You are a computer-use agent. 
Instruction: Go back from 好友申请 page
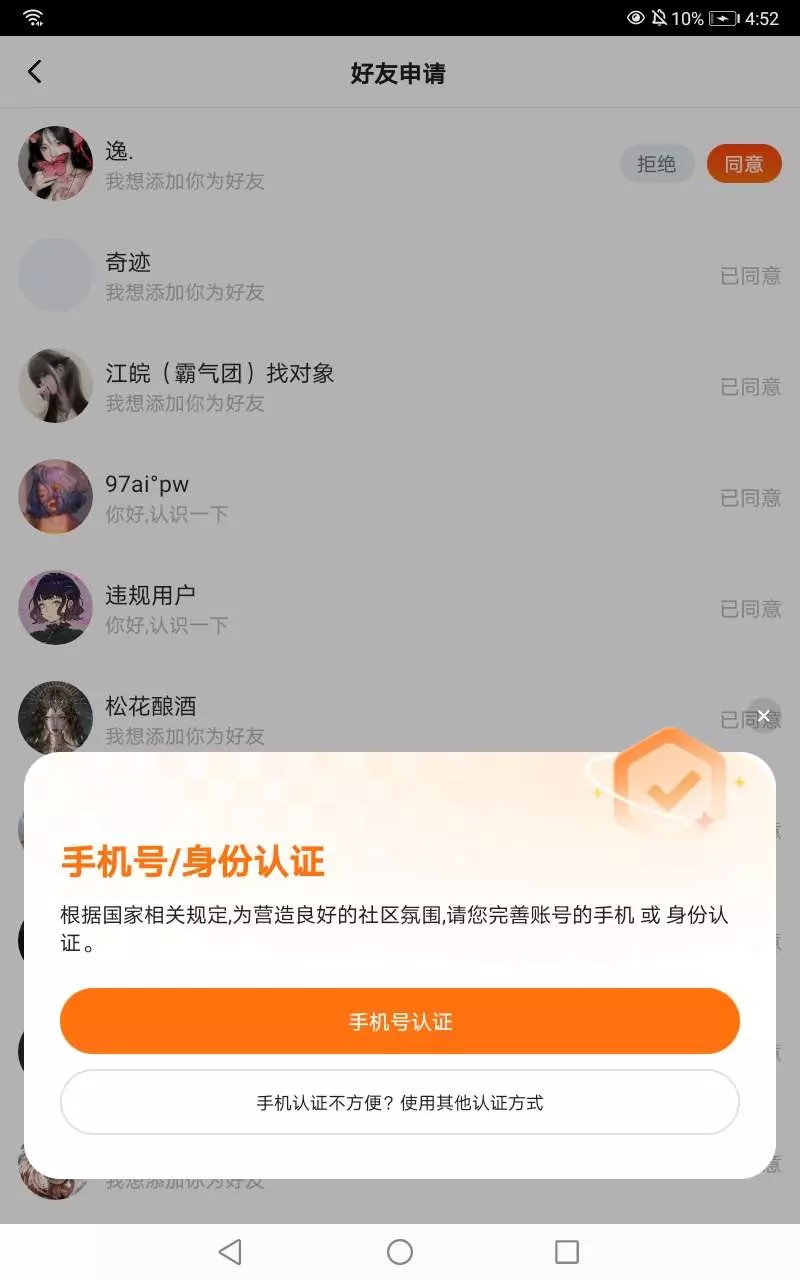[35, 72]
